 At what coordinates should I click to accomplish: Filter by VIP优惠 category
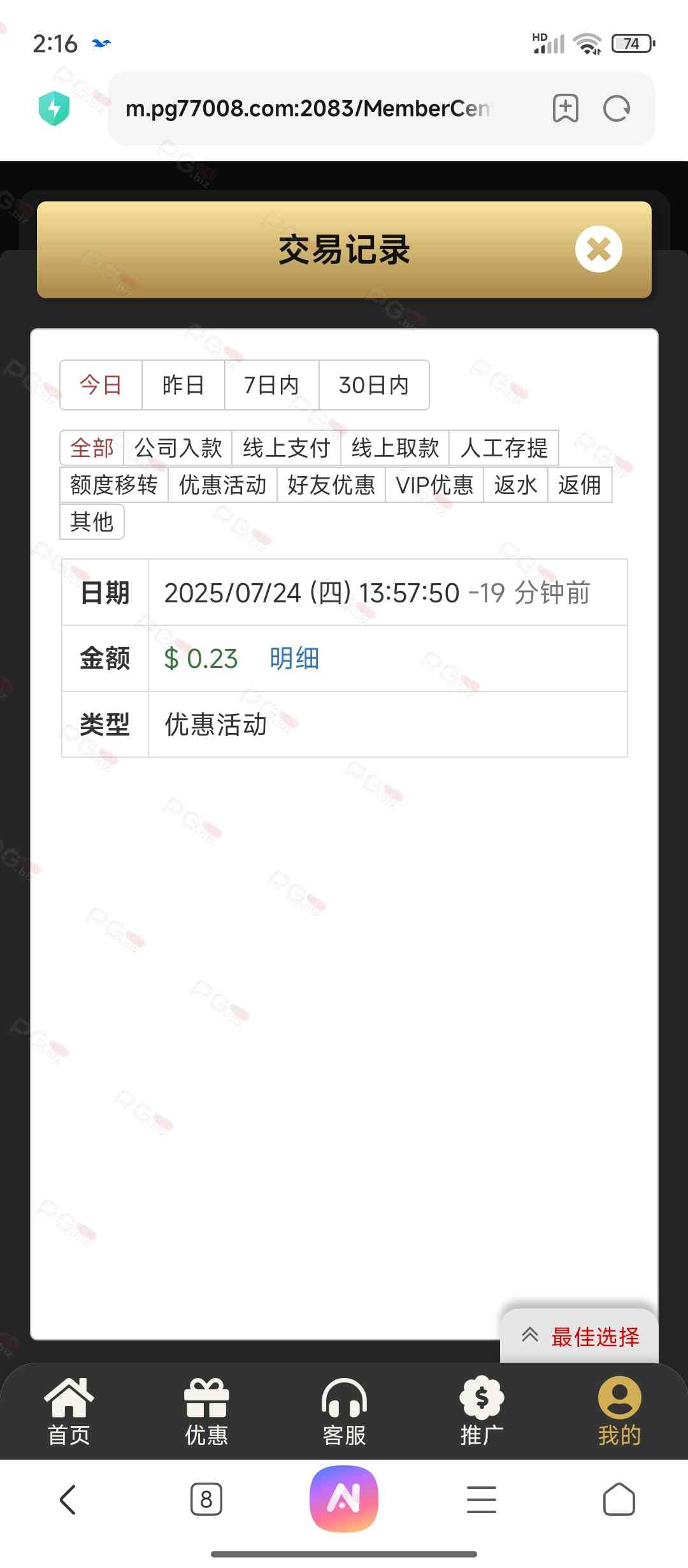(x=434, y=485)
